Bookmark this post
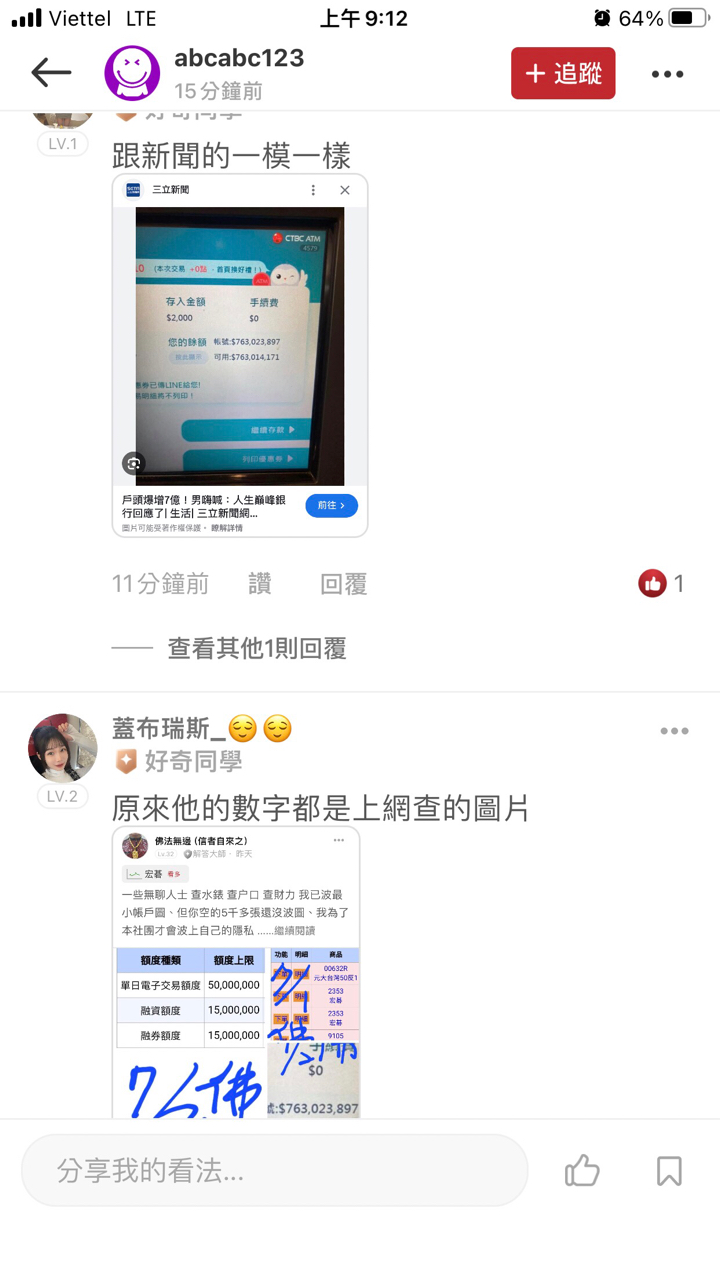The width and height of the screenshot is (720, 1280). (669, 1170)
